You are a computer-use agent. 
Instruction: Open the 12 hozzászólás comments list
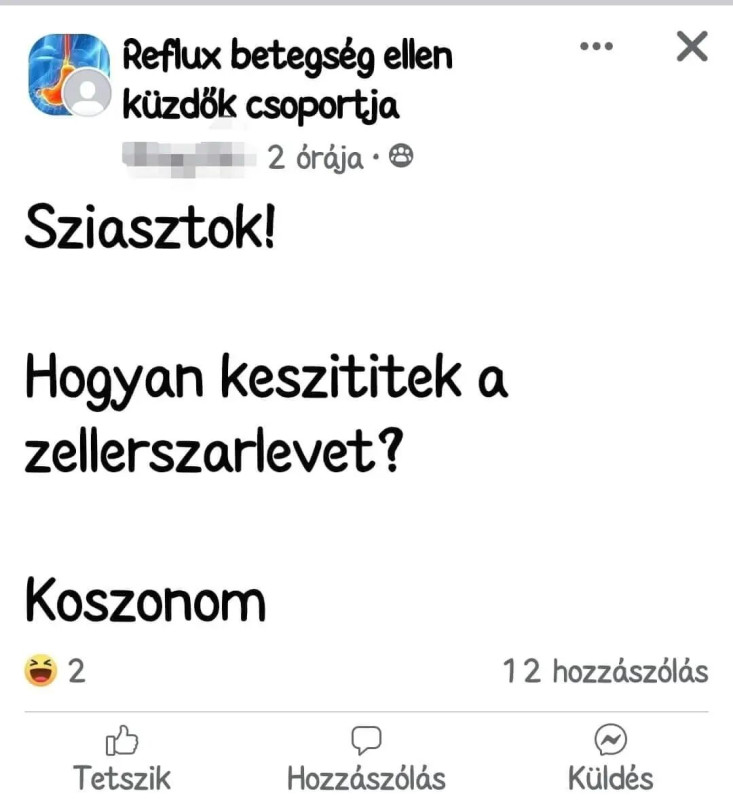coord(606,671)
